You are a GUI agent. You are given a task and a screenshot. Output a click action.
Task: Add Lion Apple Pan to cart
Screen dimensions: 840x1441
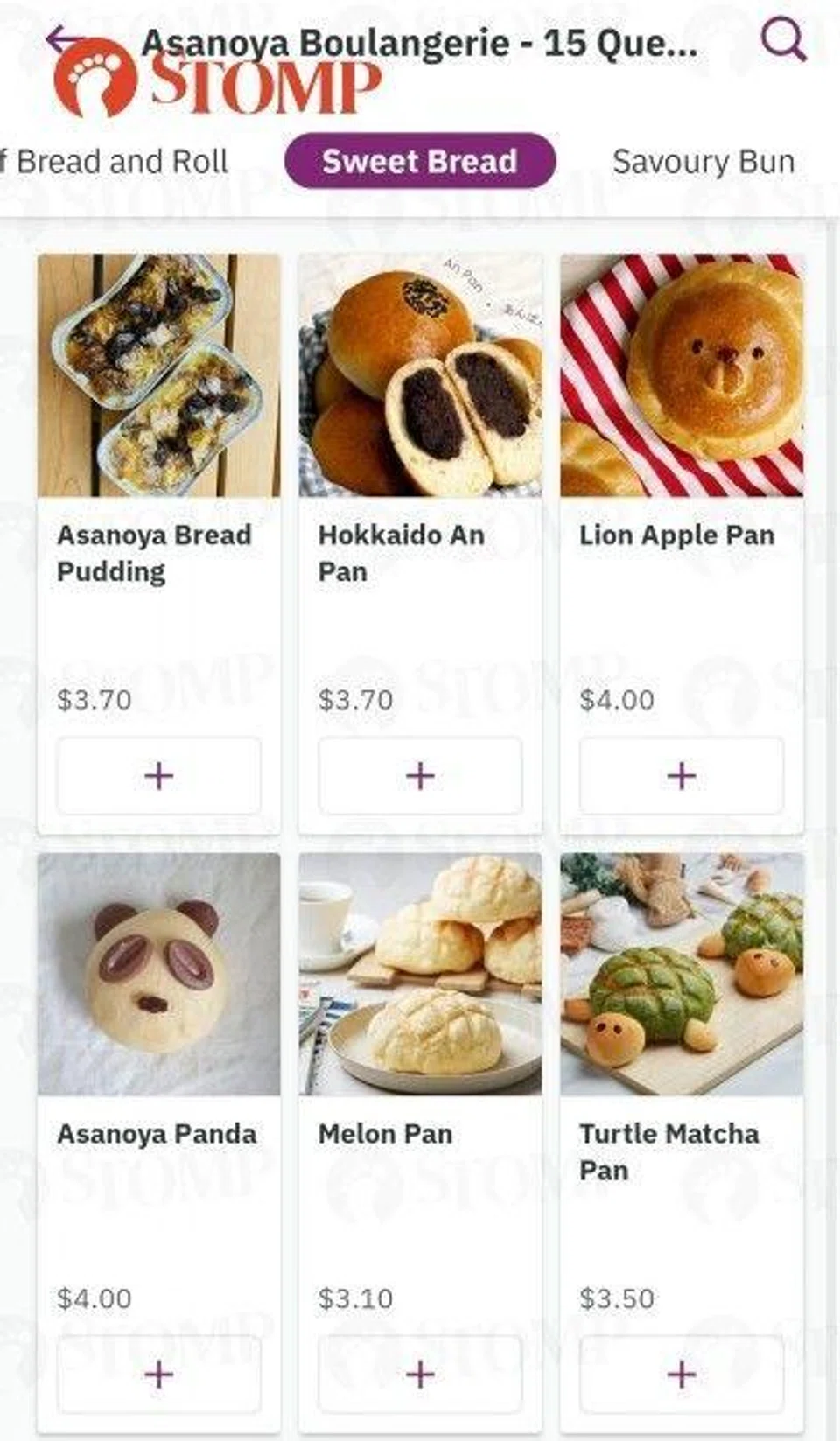click(682, 776)
